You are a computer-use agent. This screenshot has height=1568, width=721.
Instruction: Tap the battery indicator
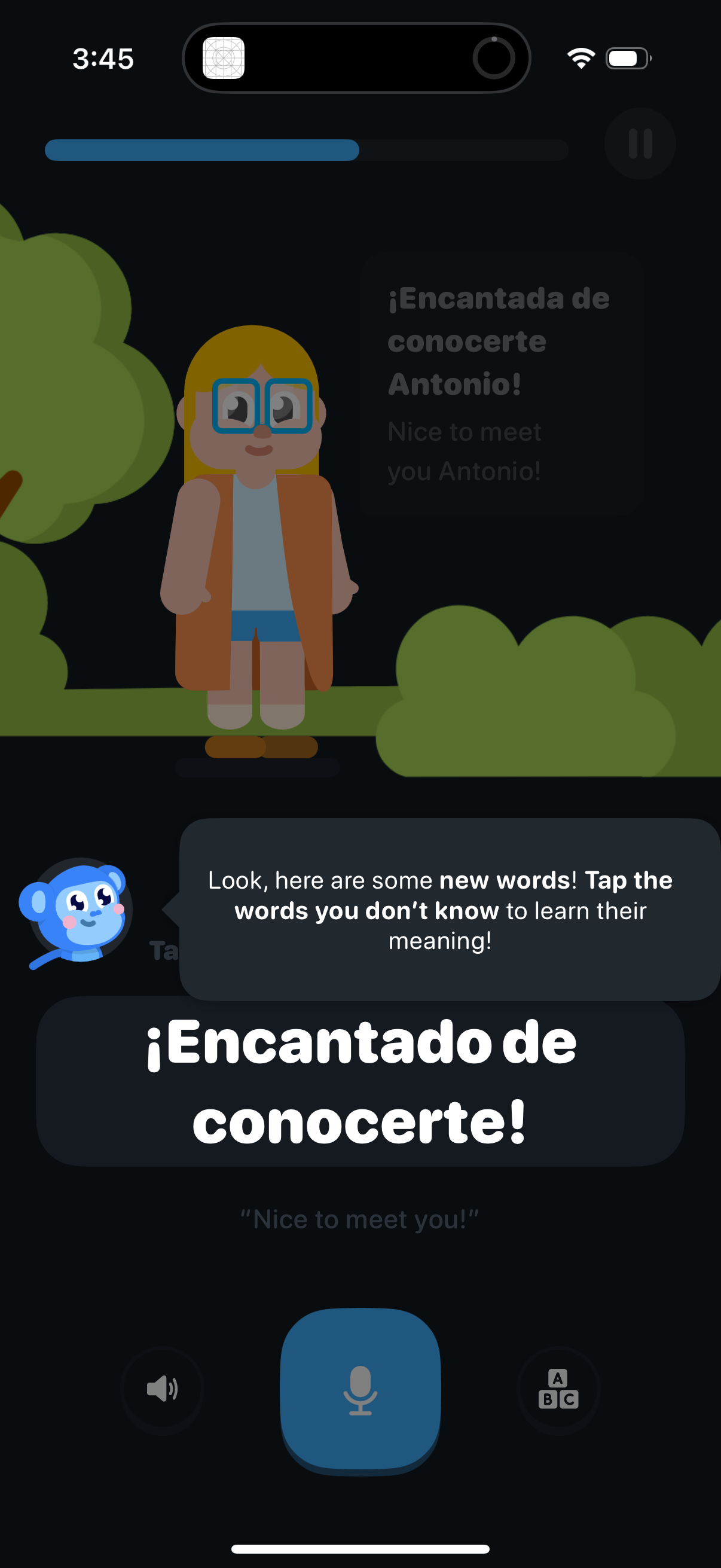click(x=628, y=59)
